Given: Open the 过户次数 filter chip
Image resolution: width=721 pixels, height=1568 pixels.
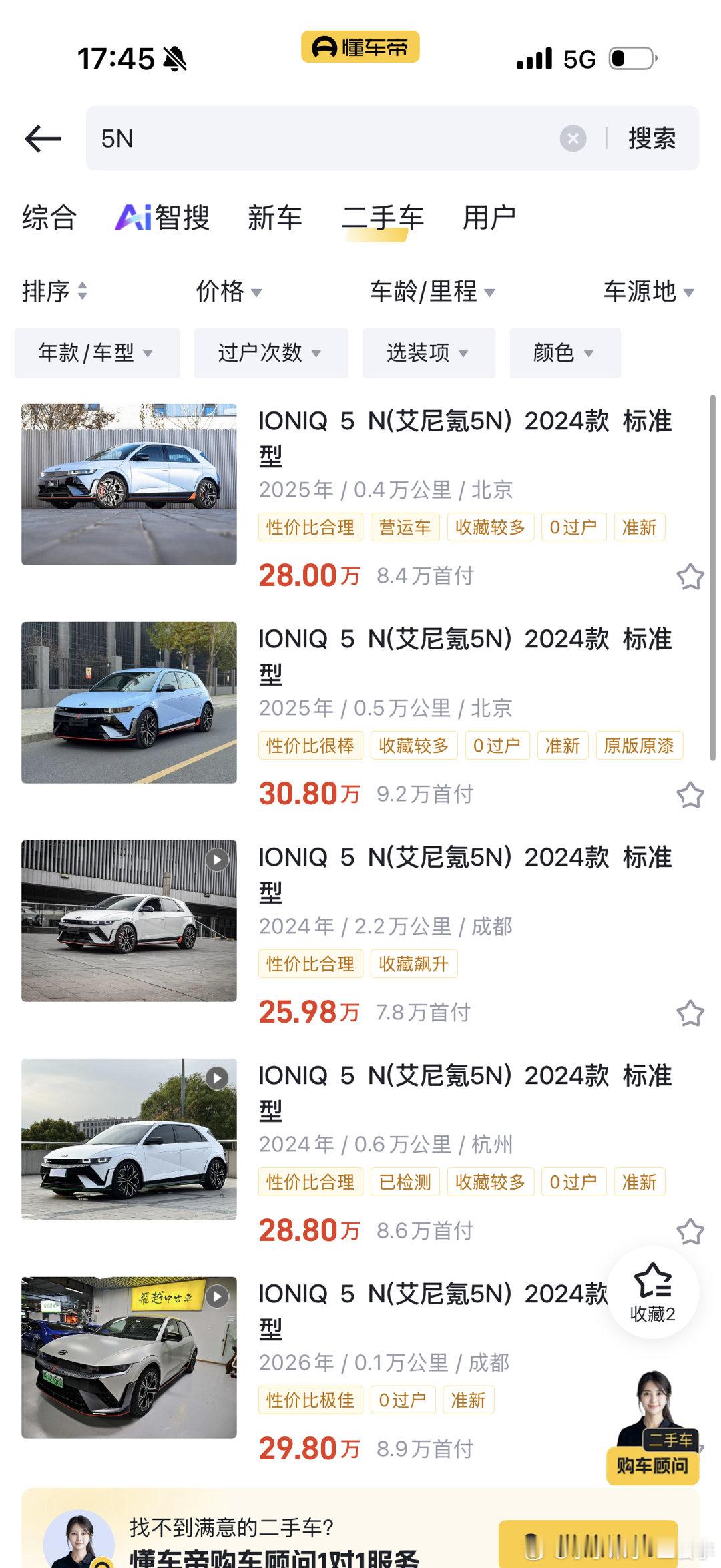Looking at the screenshot, I should pos(270,353).
